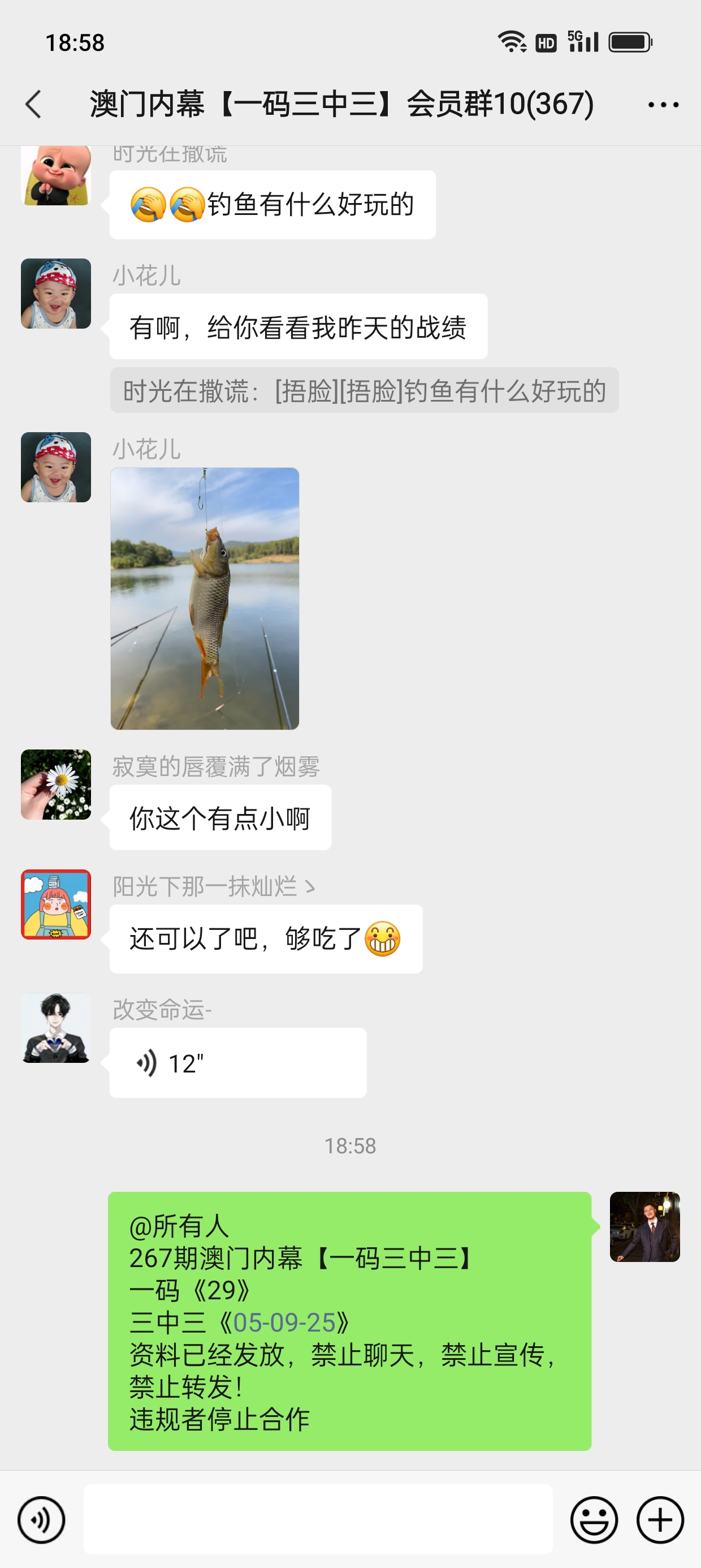Open 改变命运-'s avatar profile
The height and width of the screenshot is (1568, 701).
pos(56,1028)
